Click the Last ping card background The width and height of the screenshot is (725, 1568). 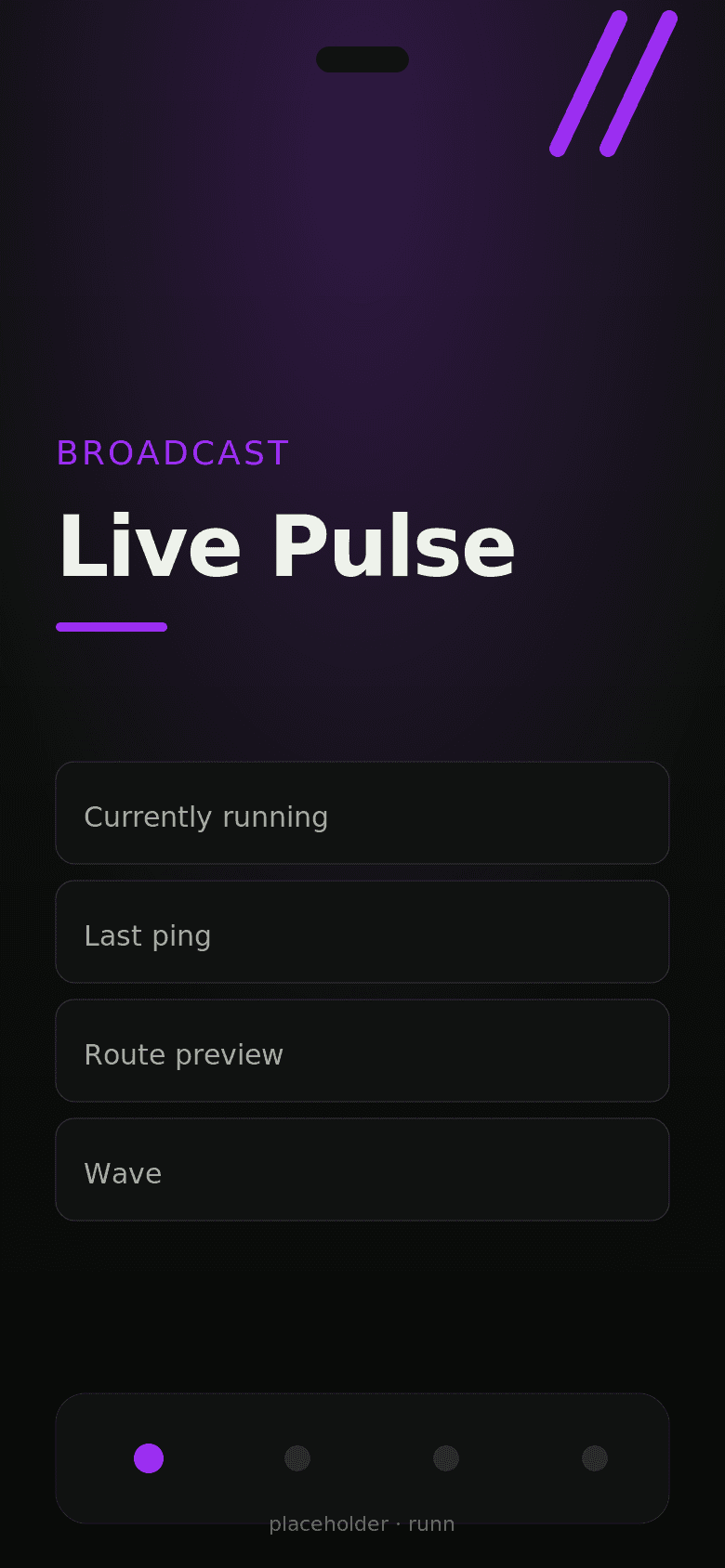coord(362,932)
